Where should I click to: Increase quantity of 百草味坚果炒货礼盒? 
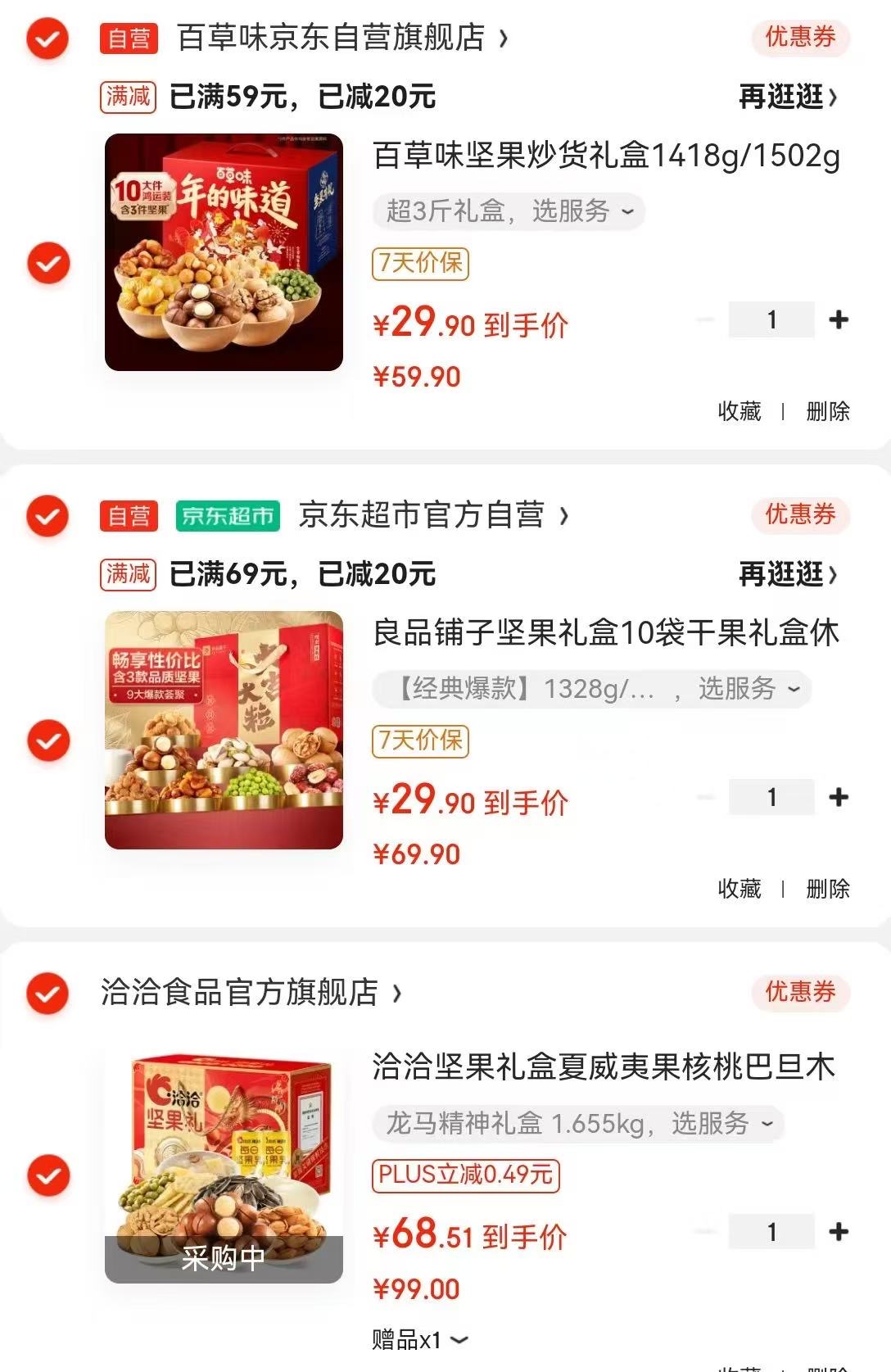point(839,320)
